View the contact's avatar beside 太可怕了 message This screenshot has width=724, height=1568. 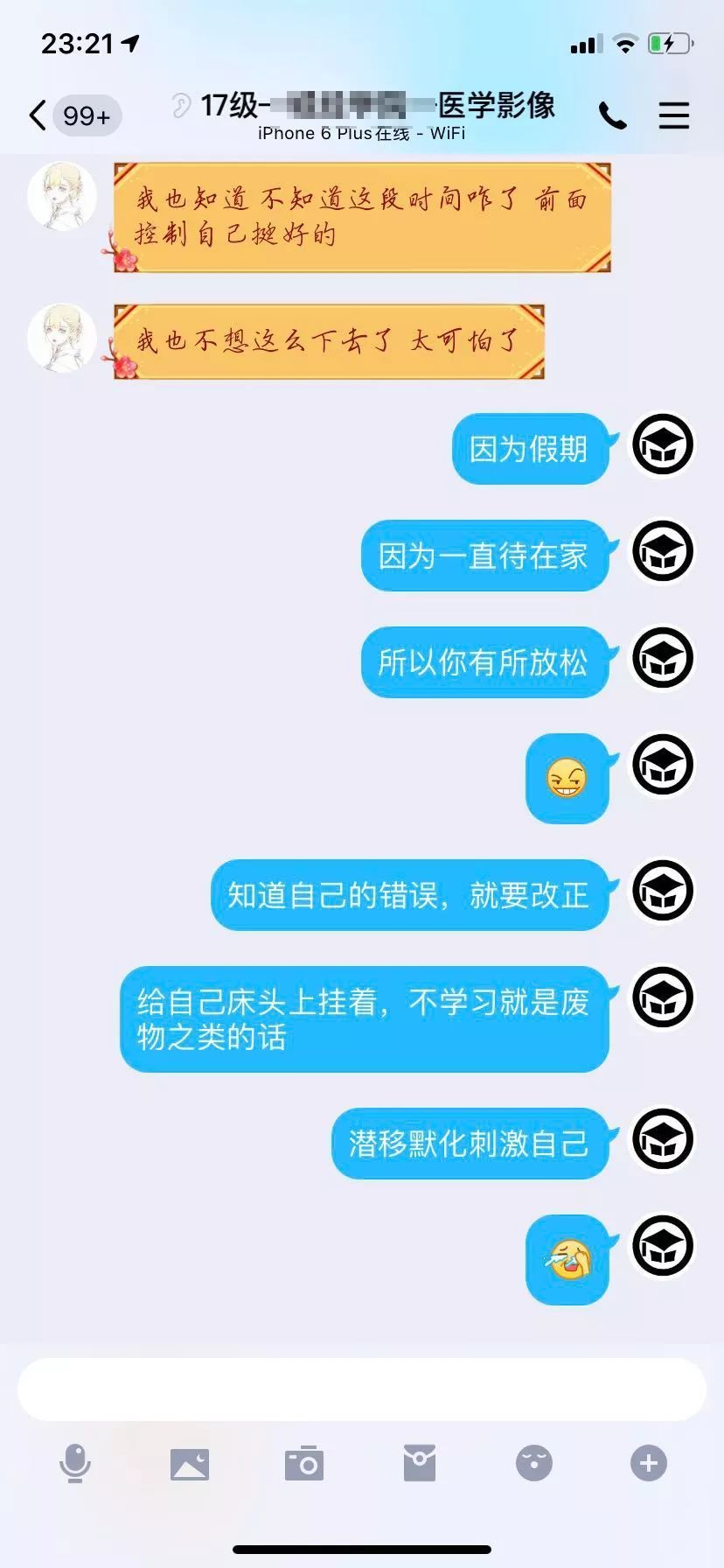[62, 339]
